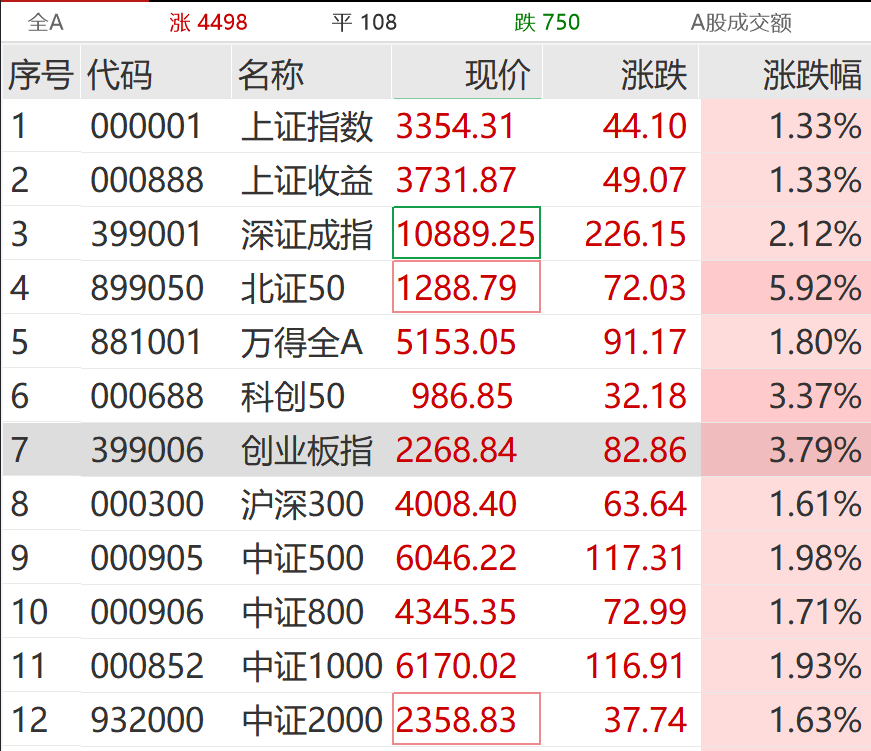Viewport: 871px width, 751px height.
Task: Open the 上证收益 index row
Action: tap(307, 181)
